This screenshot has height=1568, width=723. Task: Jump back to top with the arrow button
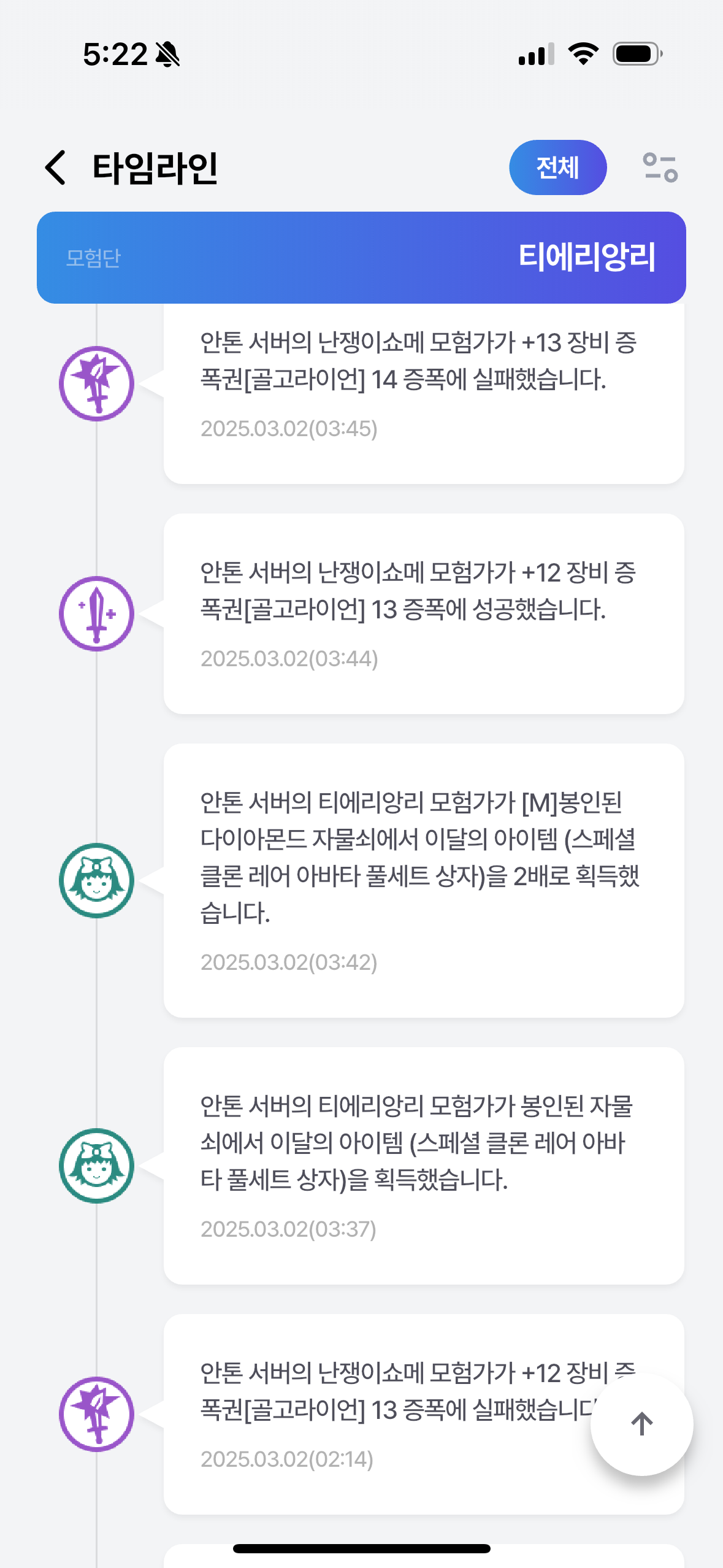641,1424
